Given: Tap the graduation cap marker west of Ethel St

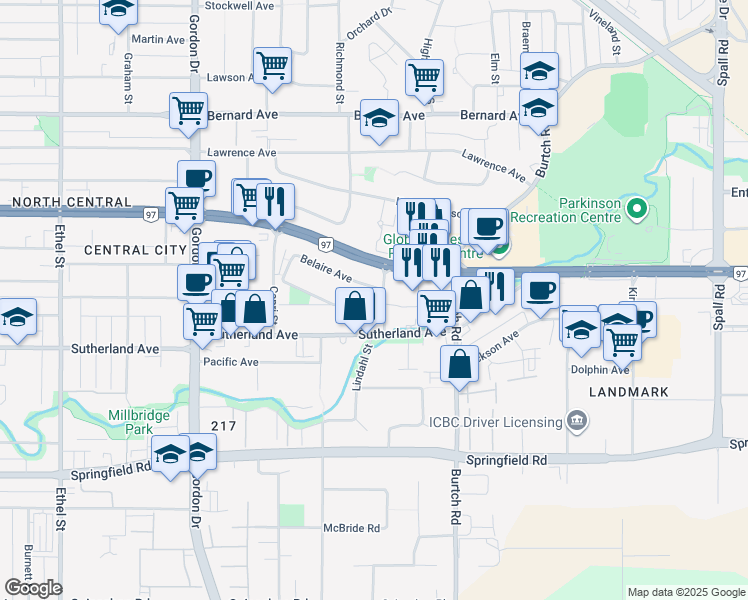Looking at the screenshot, I should tap(18, 317).
